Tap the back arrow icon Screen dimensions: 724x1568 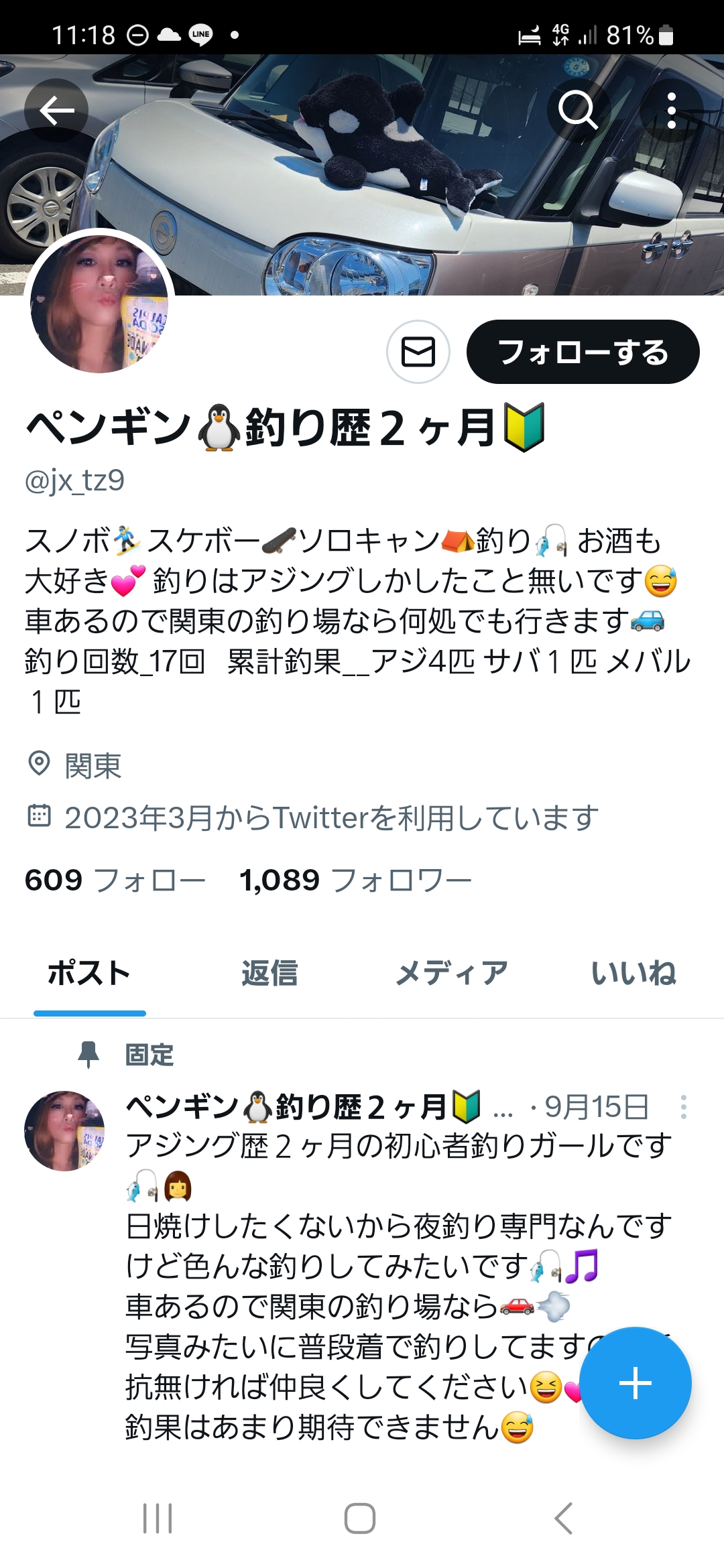(56, 111)
